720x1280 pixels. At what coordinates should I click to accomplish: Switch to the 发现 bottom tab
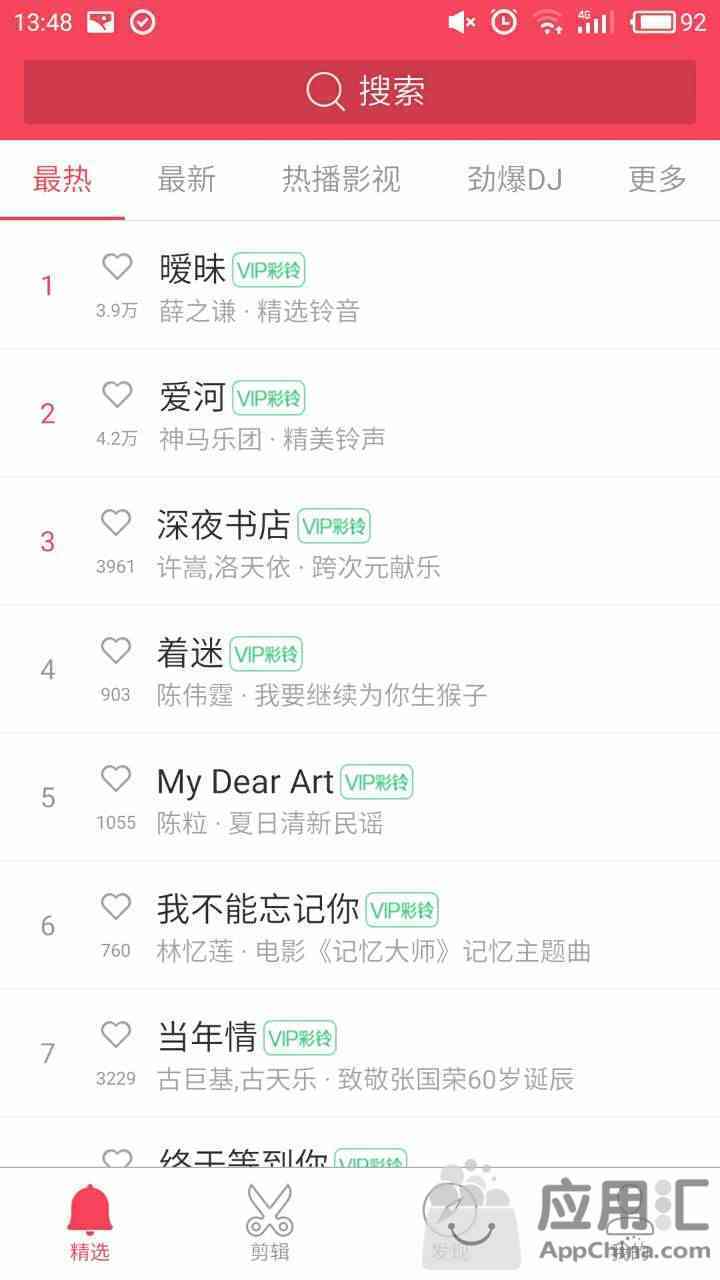tap(450, 1223)
